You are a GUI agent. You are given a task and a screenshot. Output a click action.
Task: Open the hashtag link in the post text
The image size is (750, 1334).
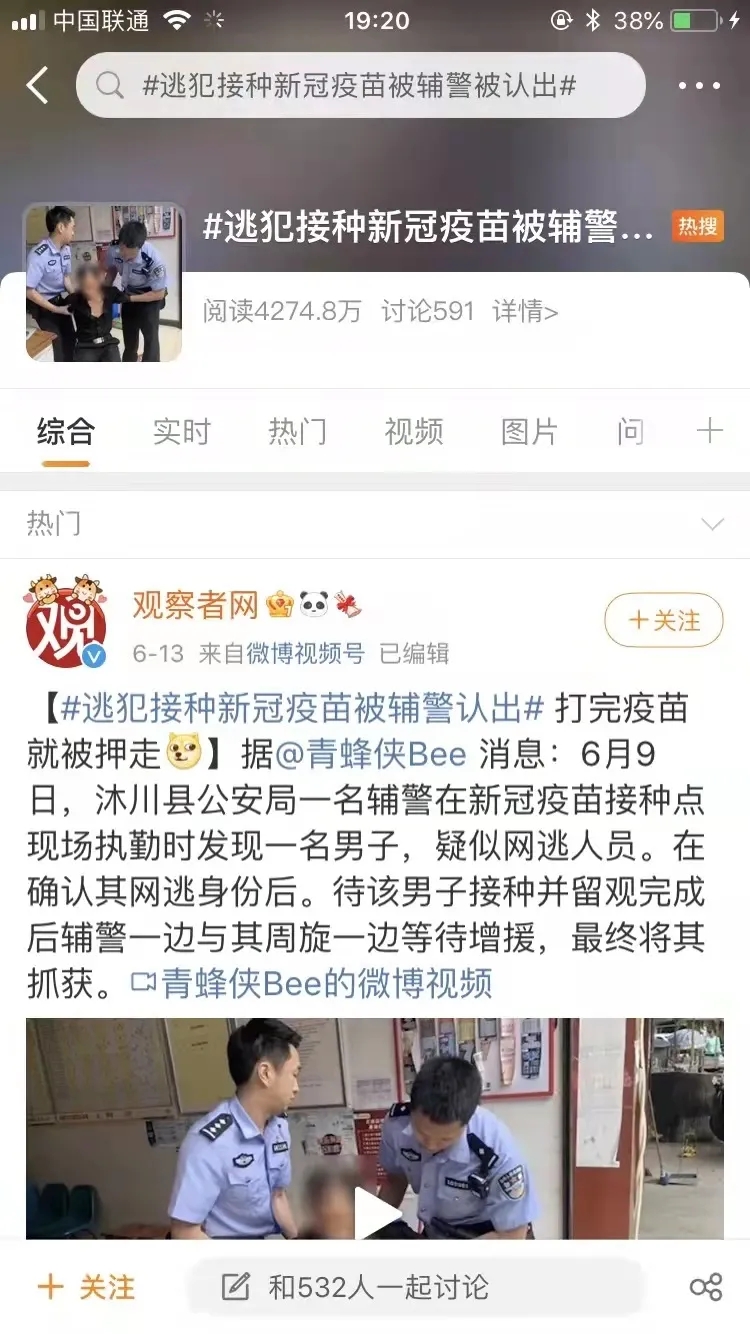[x=303, y=709]
